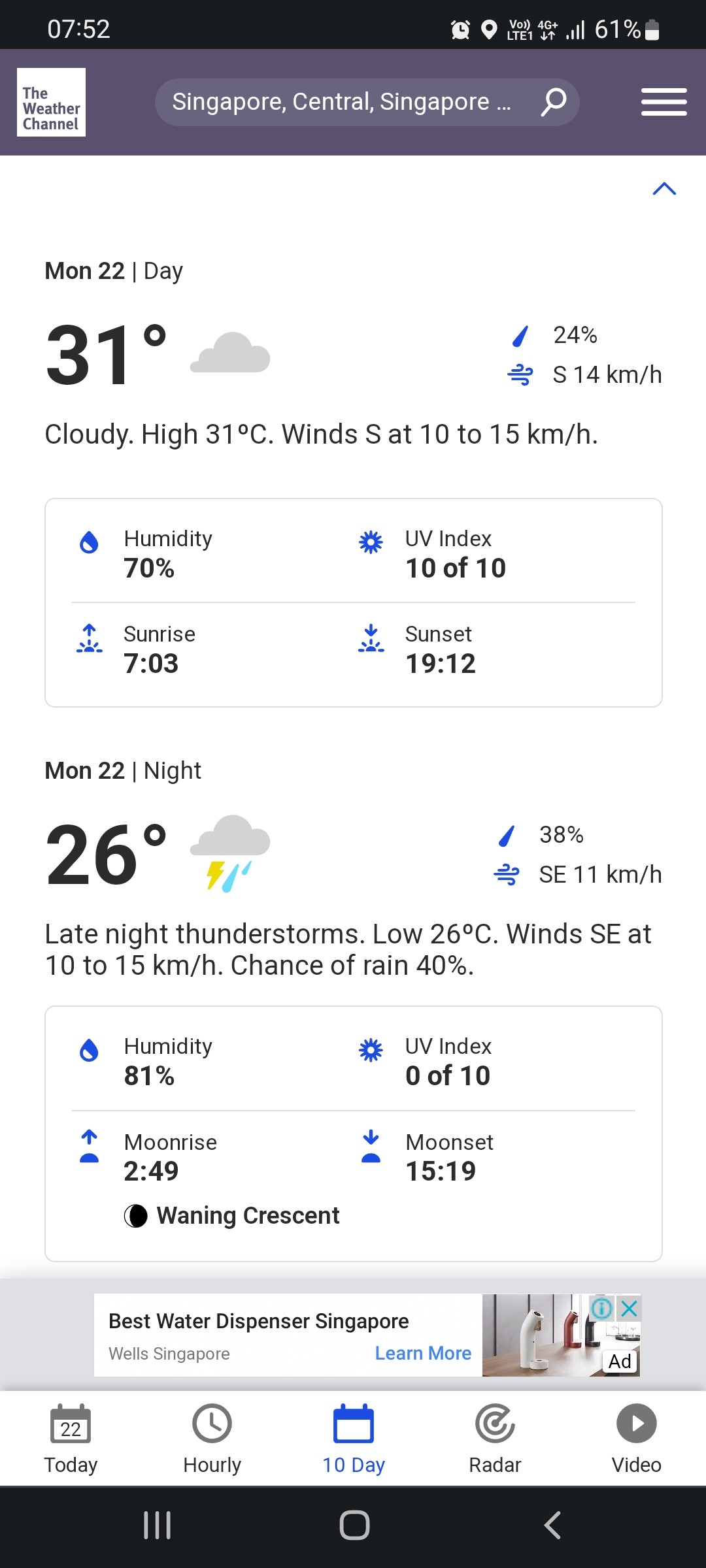The width and height of the screenshot is (706, 1568).
Task: Open Learn More in the water dispenser ad
Action: [x=423, y=1353]
